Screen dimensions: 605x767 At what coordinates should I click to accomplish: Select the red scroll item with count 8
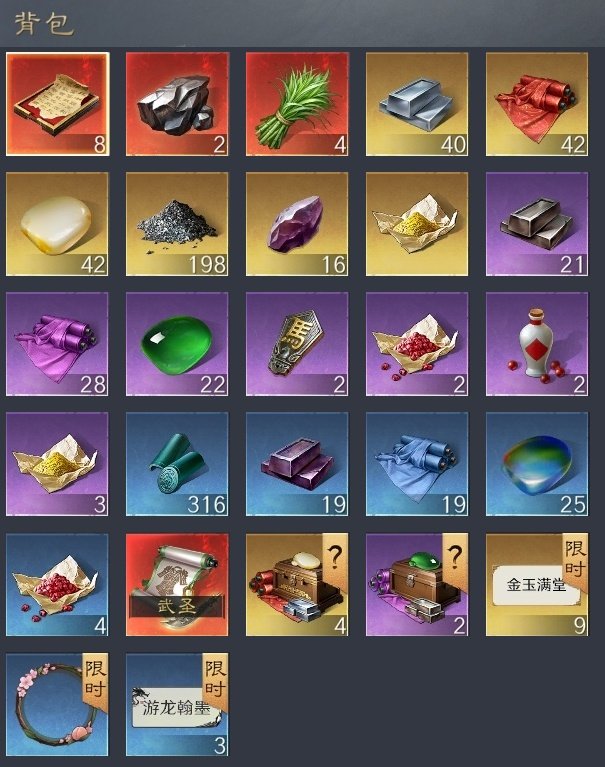[57, 104]
